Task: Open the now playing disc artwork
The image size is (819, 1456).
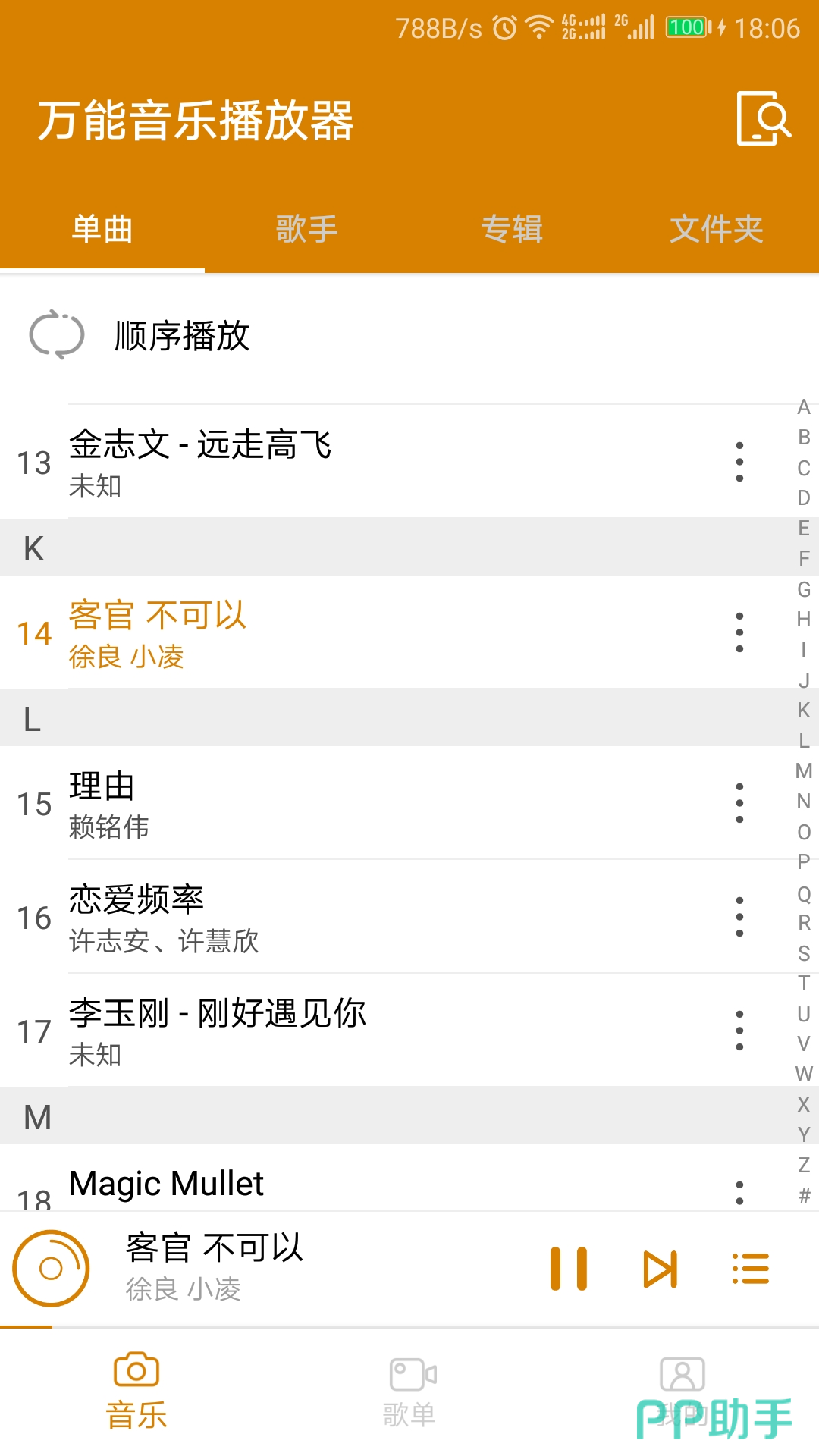Action: click(51, 1269)
